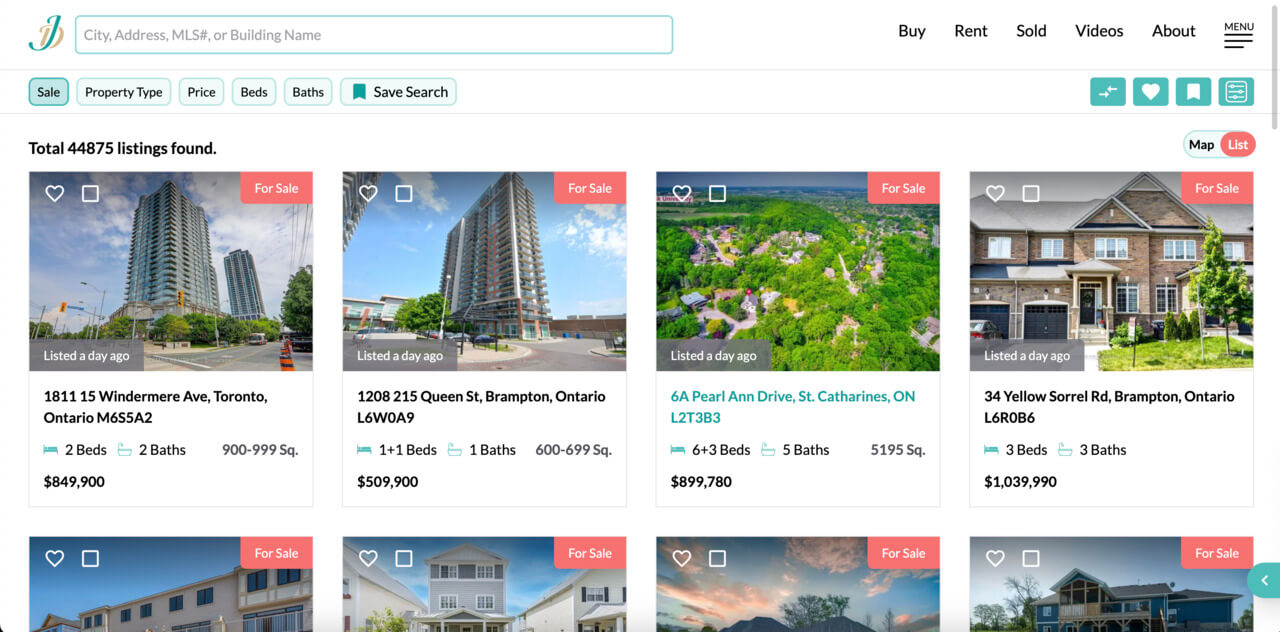The image size is (1280, 632).
Task: Open the Videos page
Action: coord(1099,31)
